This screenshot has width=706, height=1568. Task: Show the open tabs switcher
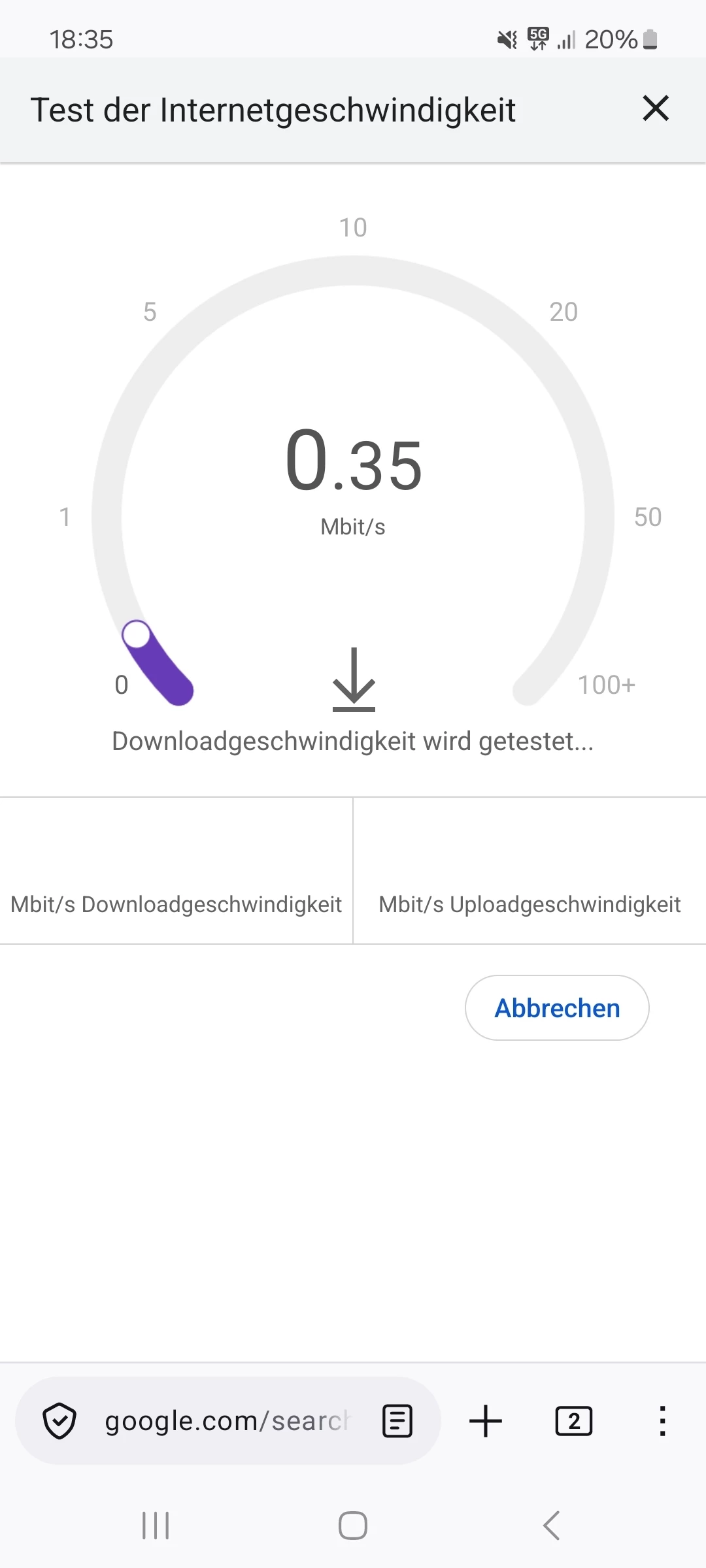[574, 1421]
